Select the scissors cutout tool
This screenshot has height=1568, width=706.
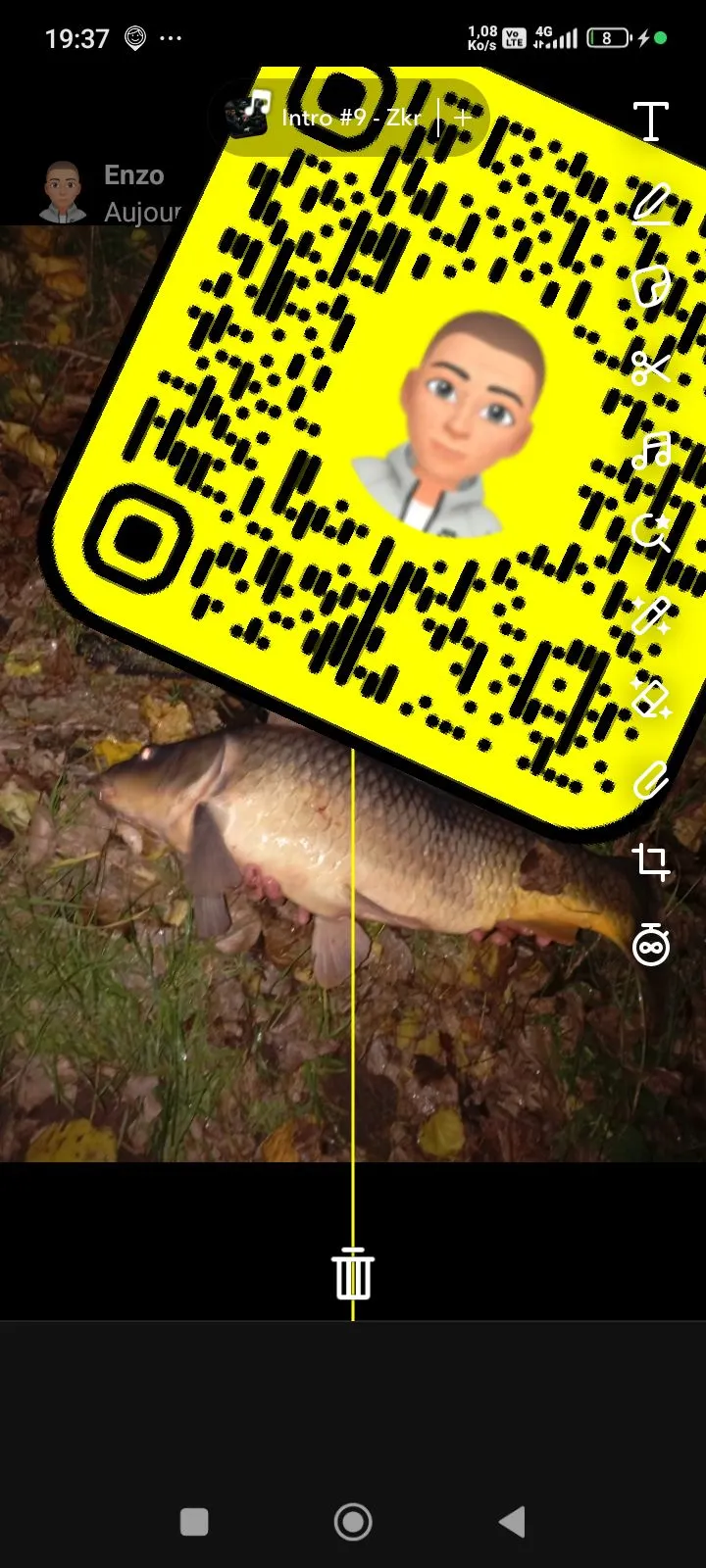tap(650, 368)
